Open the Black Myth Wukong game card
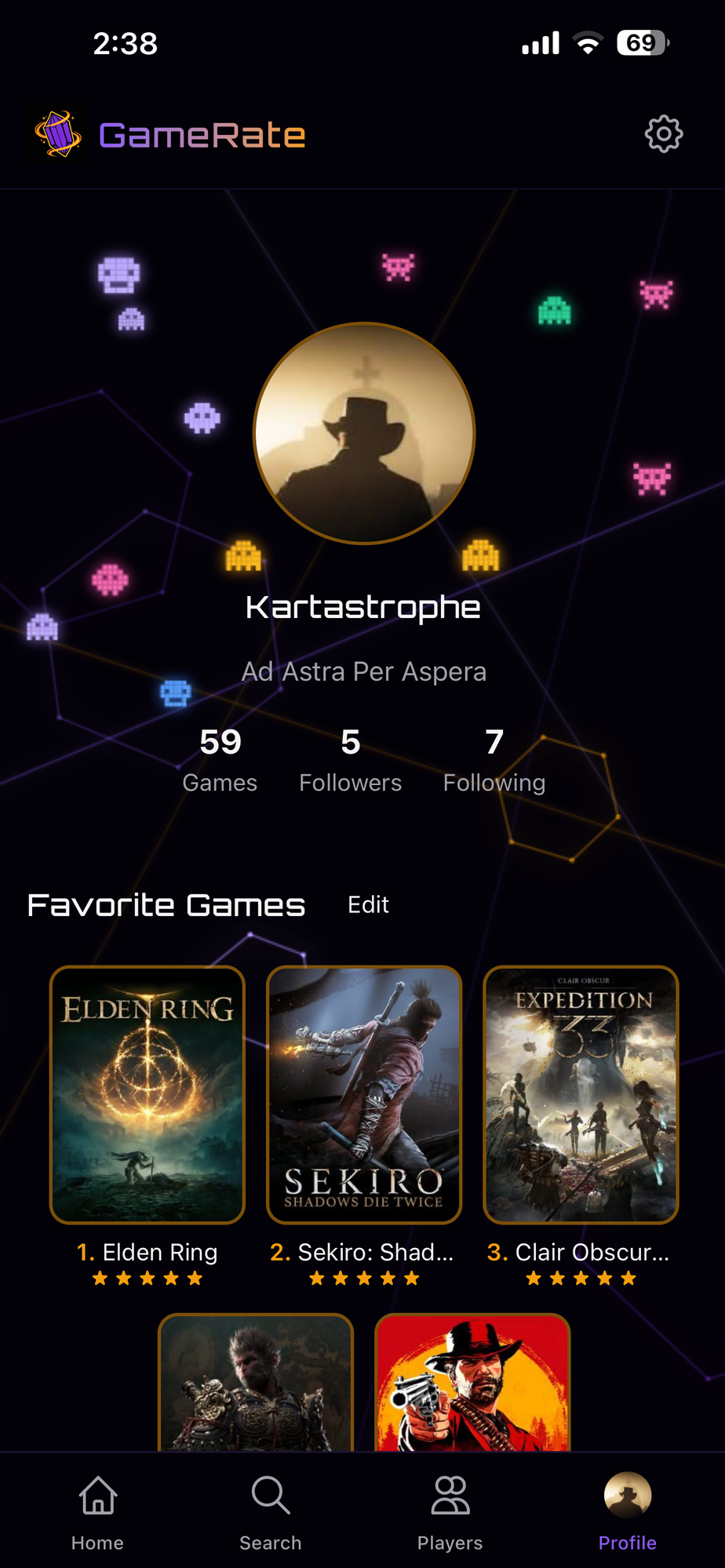Screen dimensions: 725x1568 pyautogui.click(x=256, y=1382)
